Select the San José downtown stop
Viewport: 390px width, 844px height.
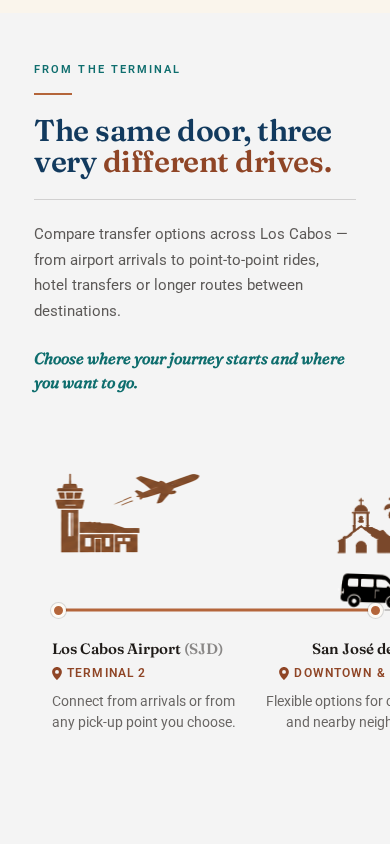[375, 610]
